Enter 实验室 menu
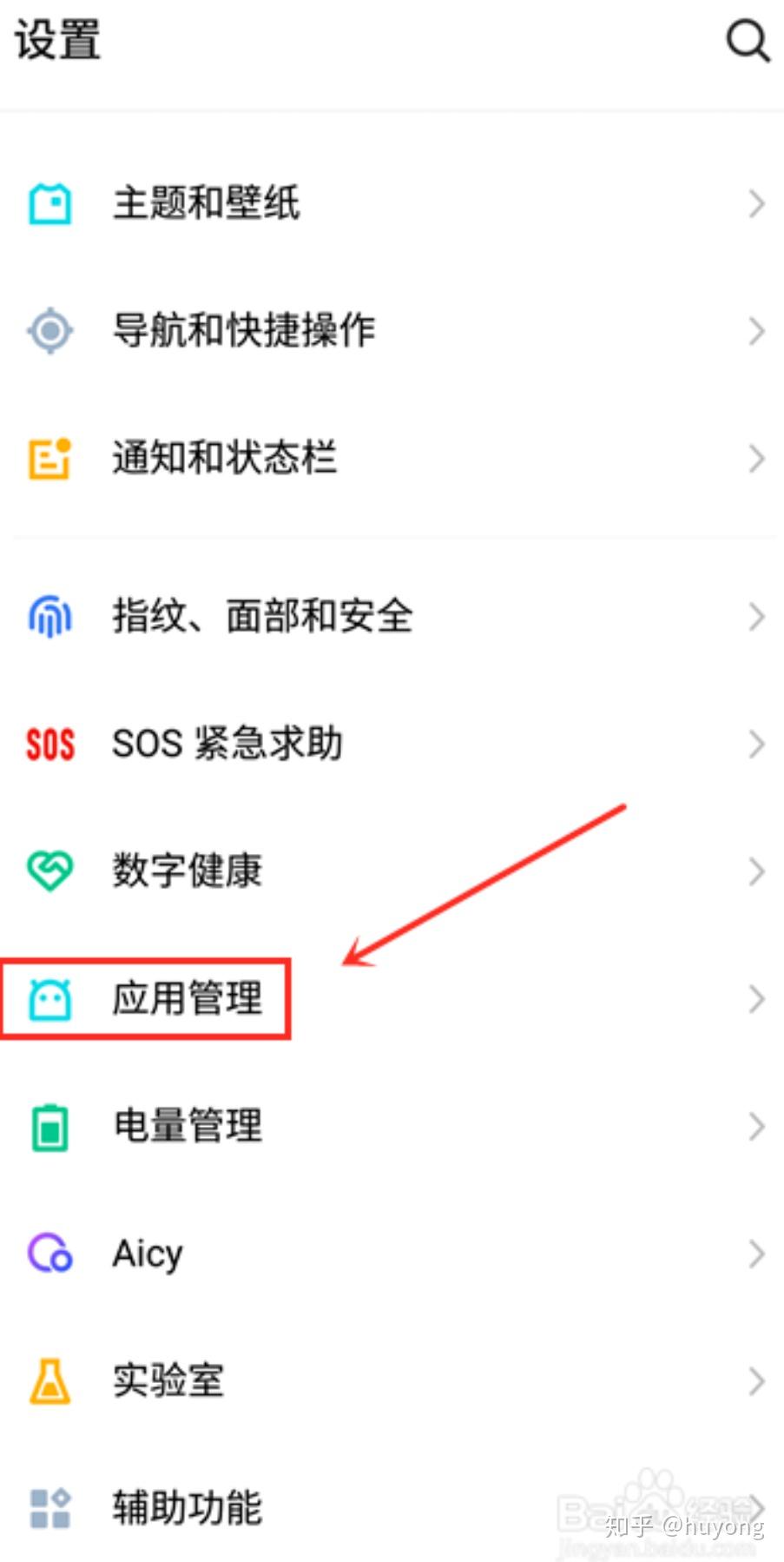The image size is (784, 1562). pyautogui.click(x=168, y=1380)
